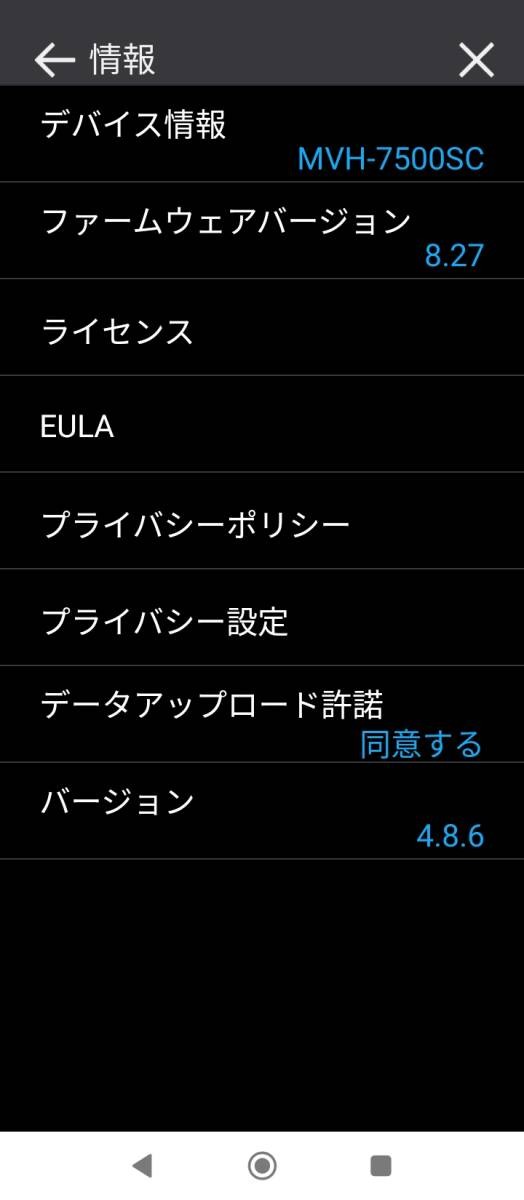Open プライバシー設定

click(x=262, y=618)
